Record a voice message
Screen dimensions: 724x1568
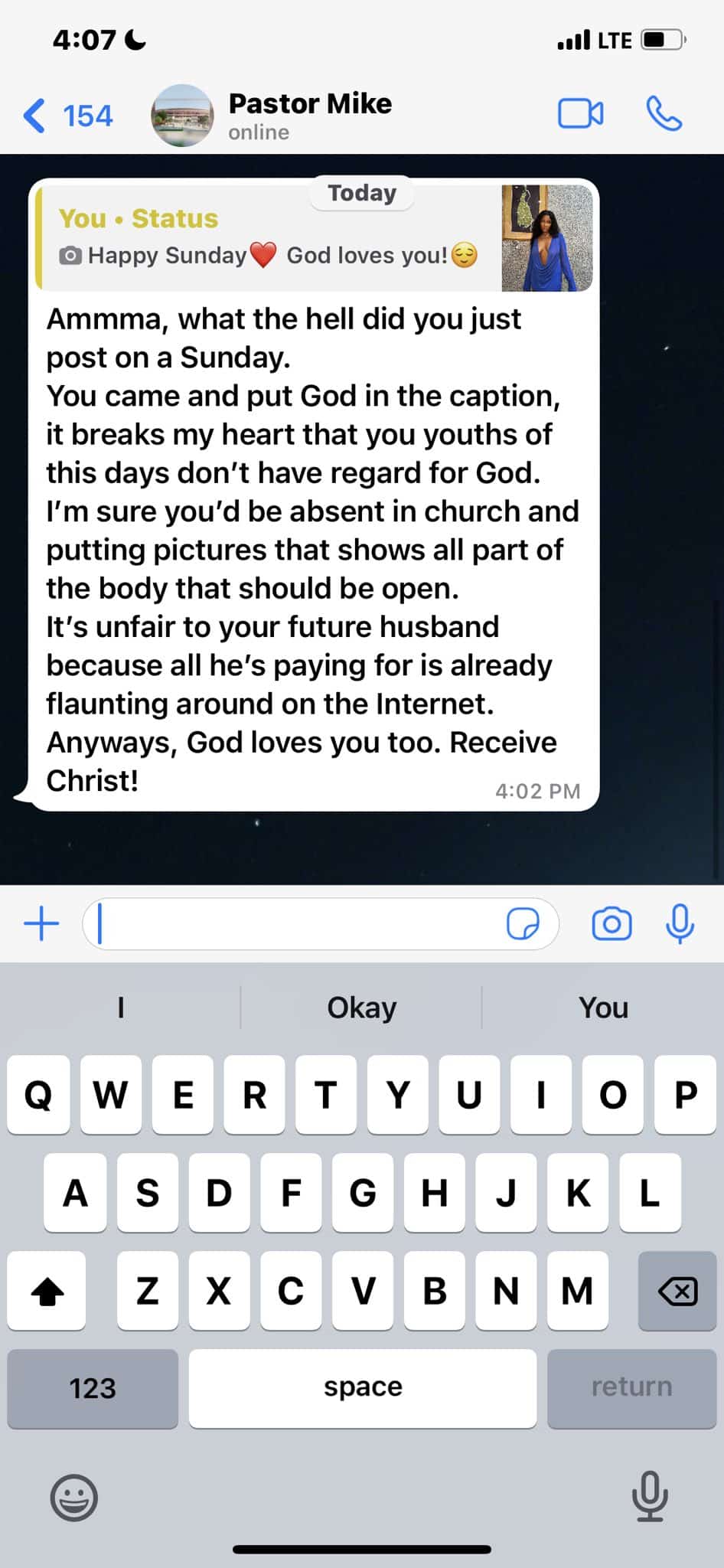(680, 924)
